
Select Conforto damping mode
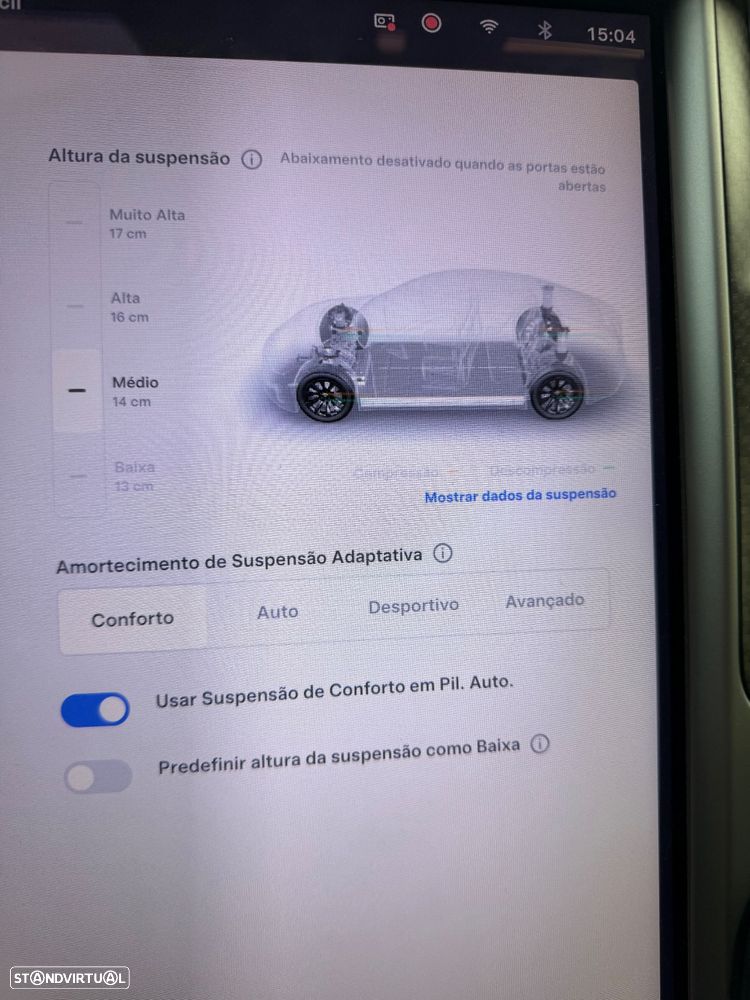[133, 619]
